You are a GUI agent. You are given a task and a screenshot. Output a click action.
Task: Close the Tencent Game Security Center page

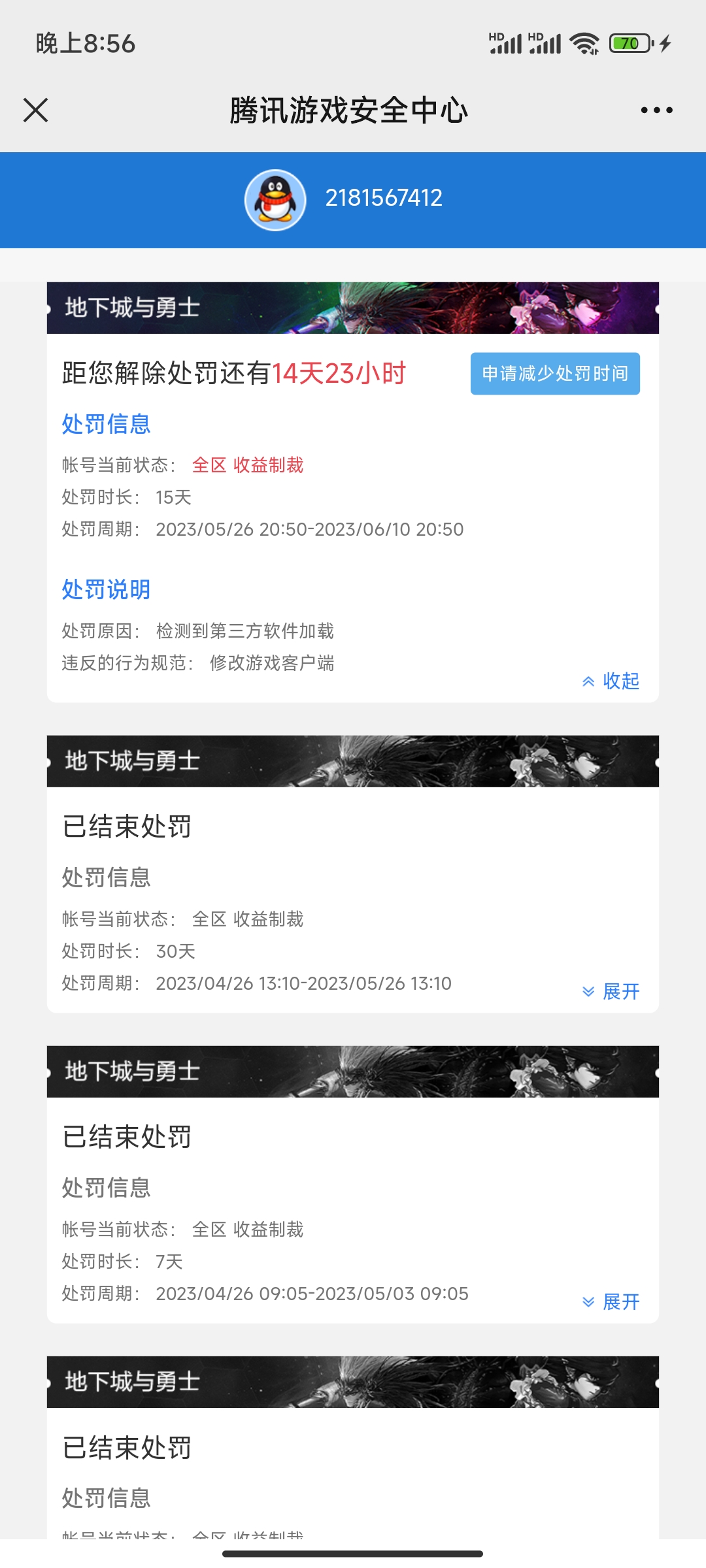click(36, 110)
